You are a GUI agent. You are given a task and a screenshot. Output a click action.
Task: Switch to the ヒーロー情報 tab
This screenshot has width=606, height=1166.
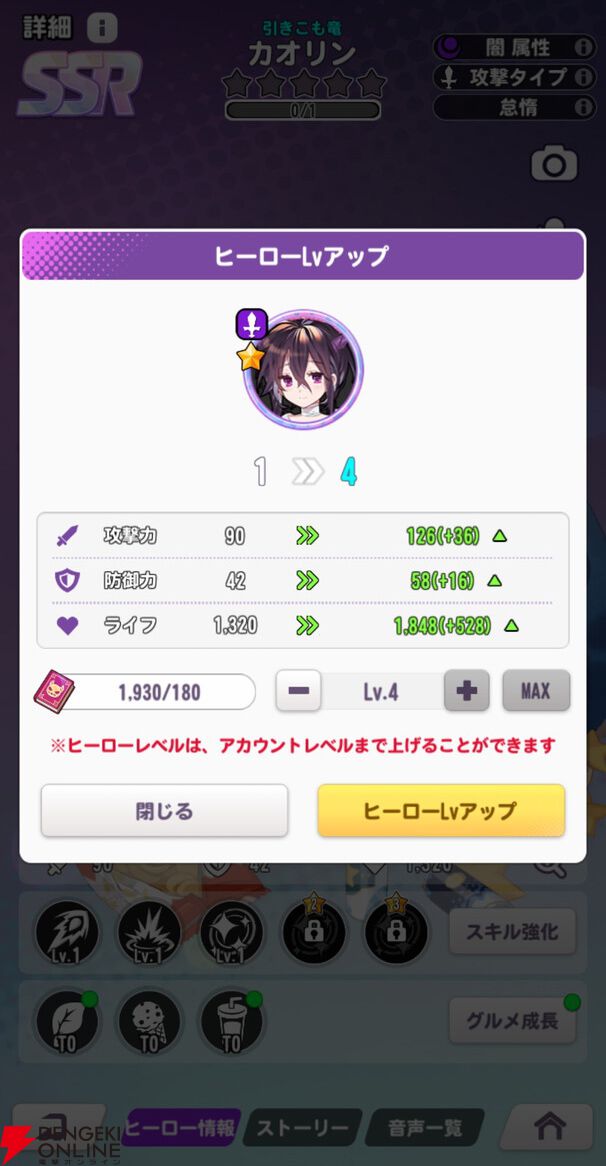[183, 1129]
